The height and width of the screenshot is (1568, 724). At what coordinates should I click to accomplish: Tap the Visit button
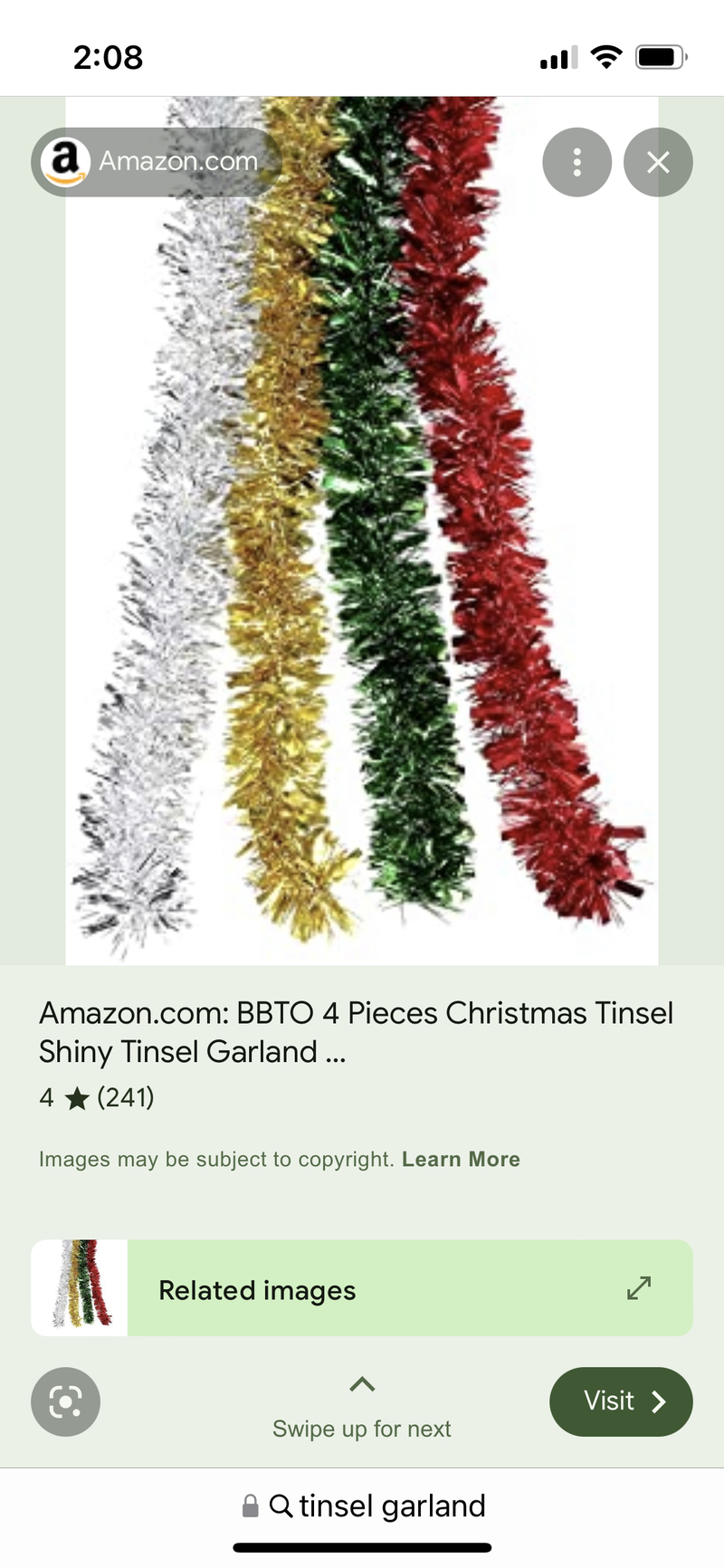click(x=620, y=1401)
